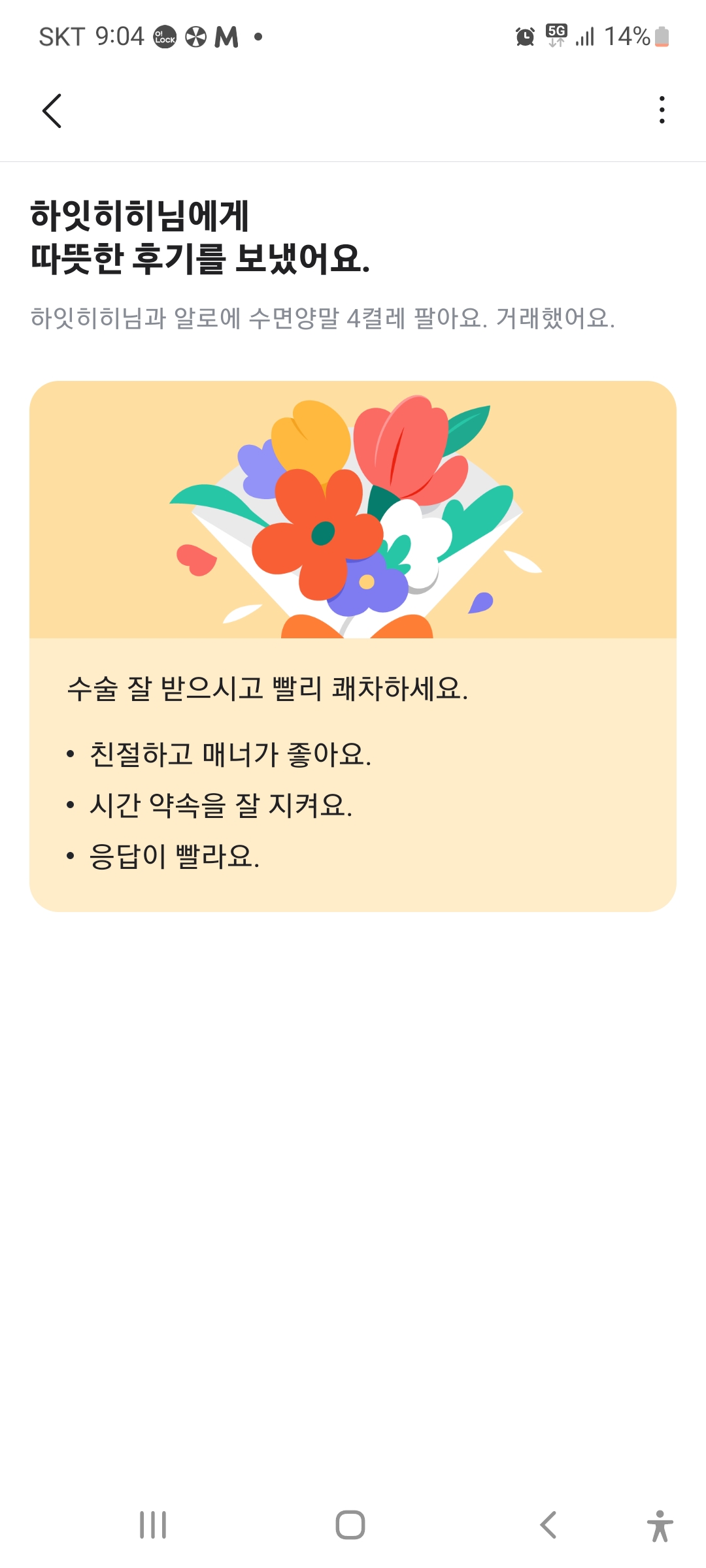This screenshot has height=1568, width=706.
Task: Open the three-dot overflow menu
Action: tap(662, 110)
